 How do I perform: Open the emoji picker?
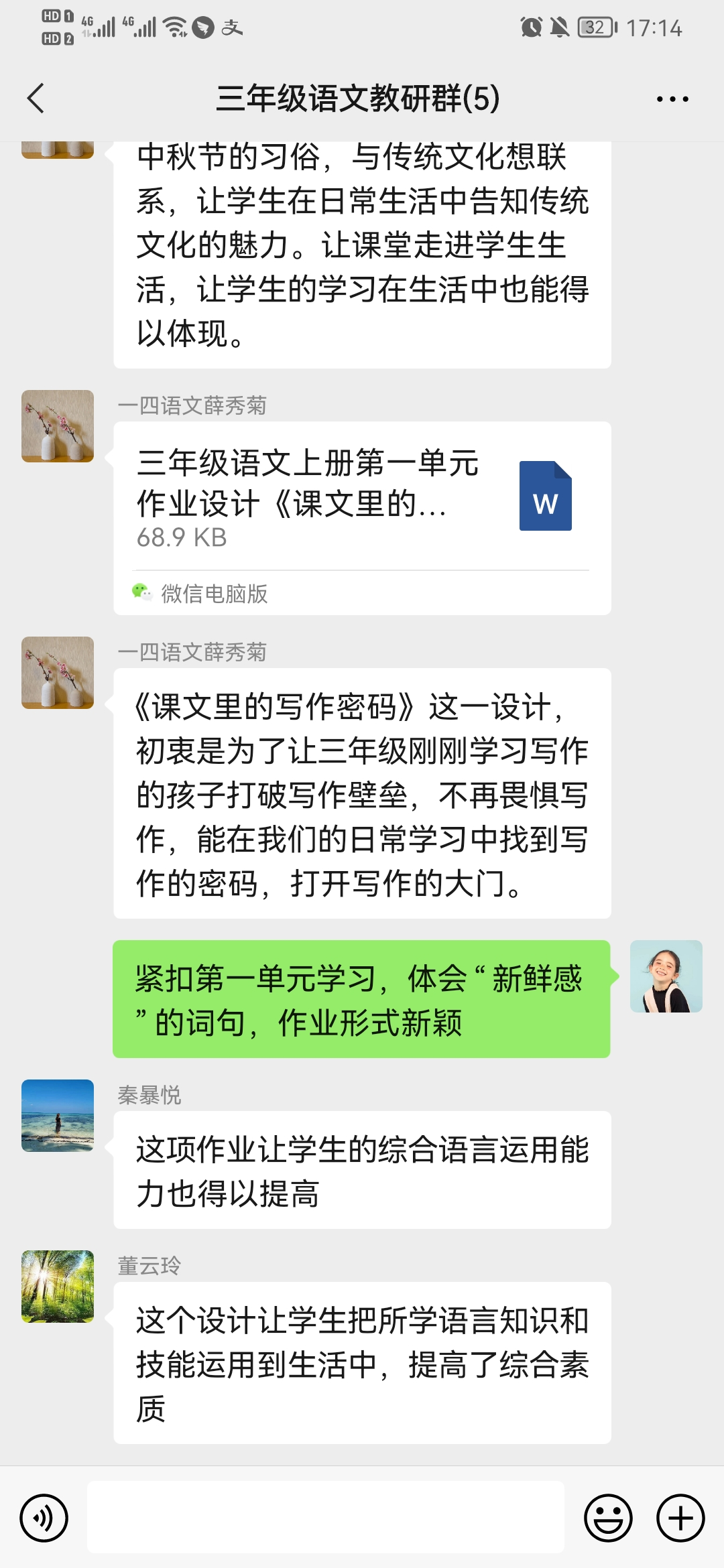pyautogui.click(x=608, y=1518)
